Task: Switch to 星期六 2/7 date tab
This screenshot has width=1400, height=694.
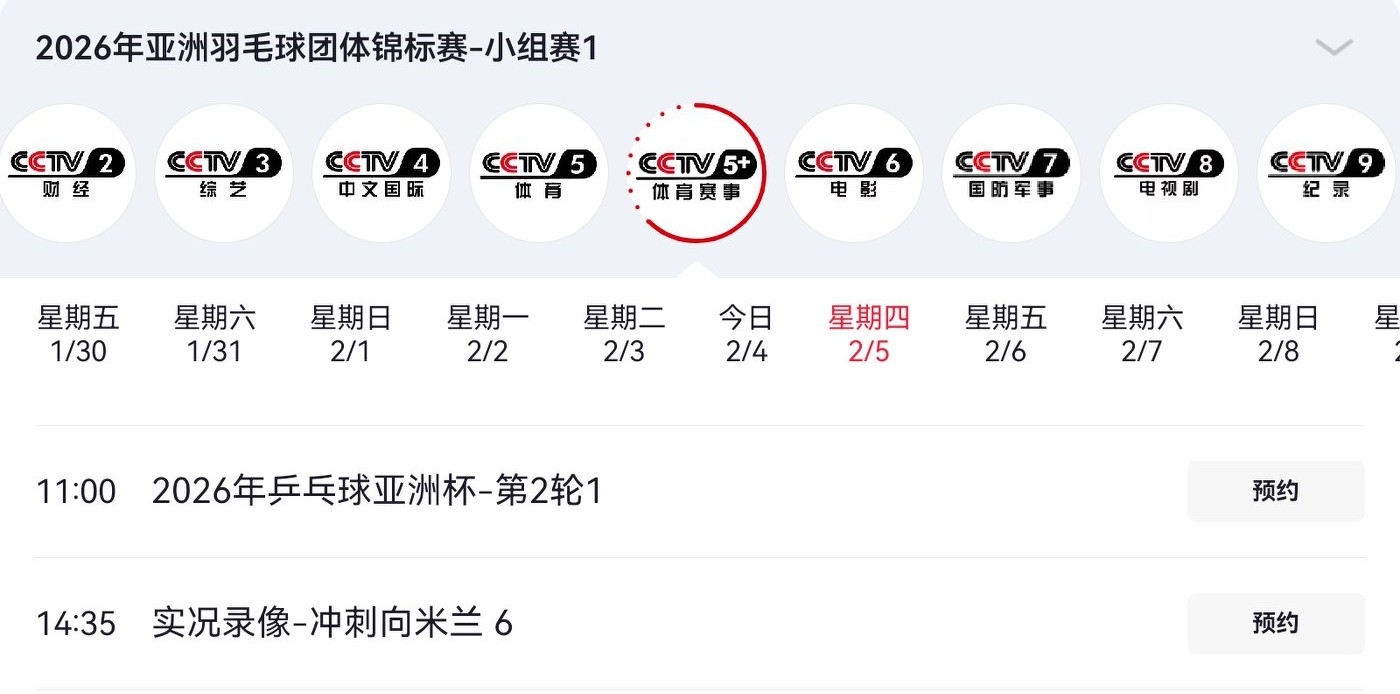Action: click(1142, 334)
